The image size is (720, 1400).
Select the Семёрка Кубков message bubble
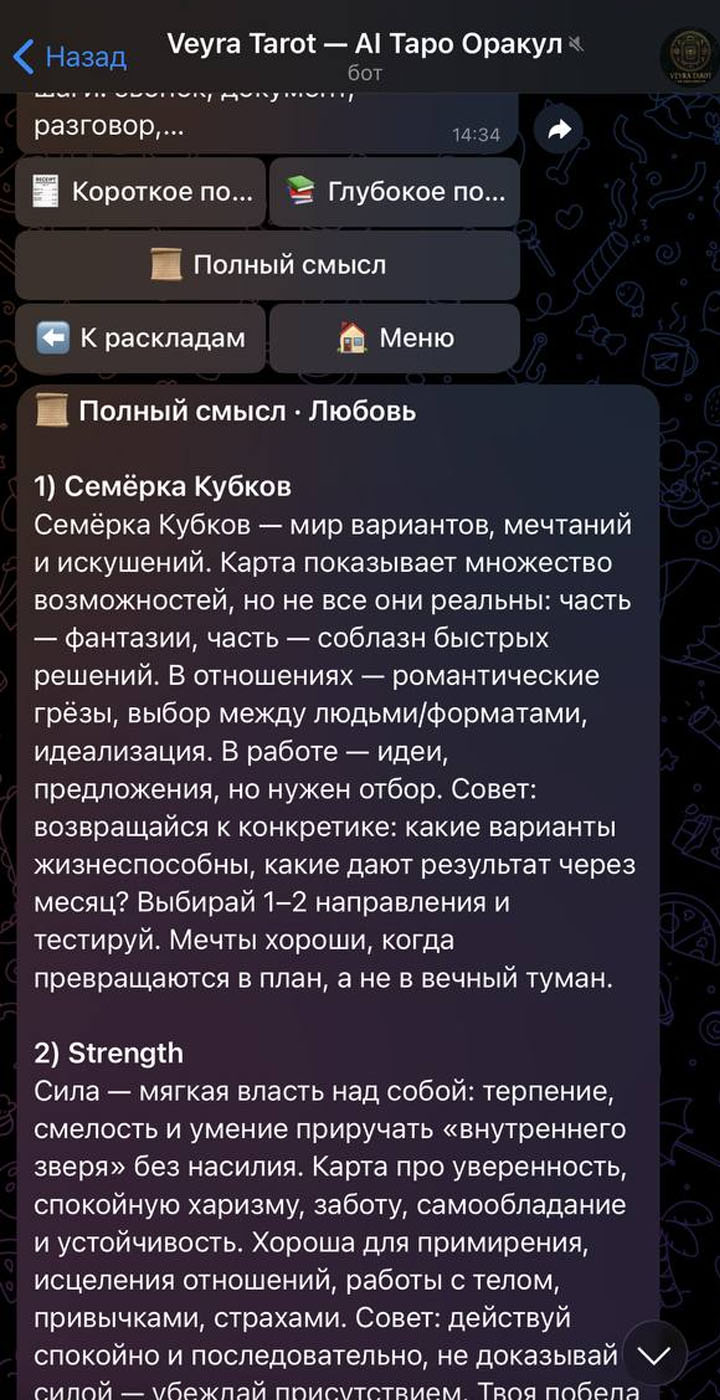tap(330, 700)
